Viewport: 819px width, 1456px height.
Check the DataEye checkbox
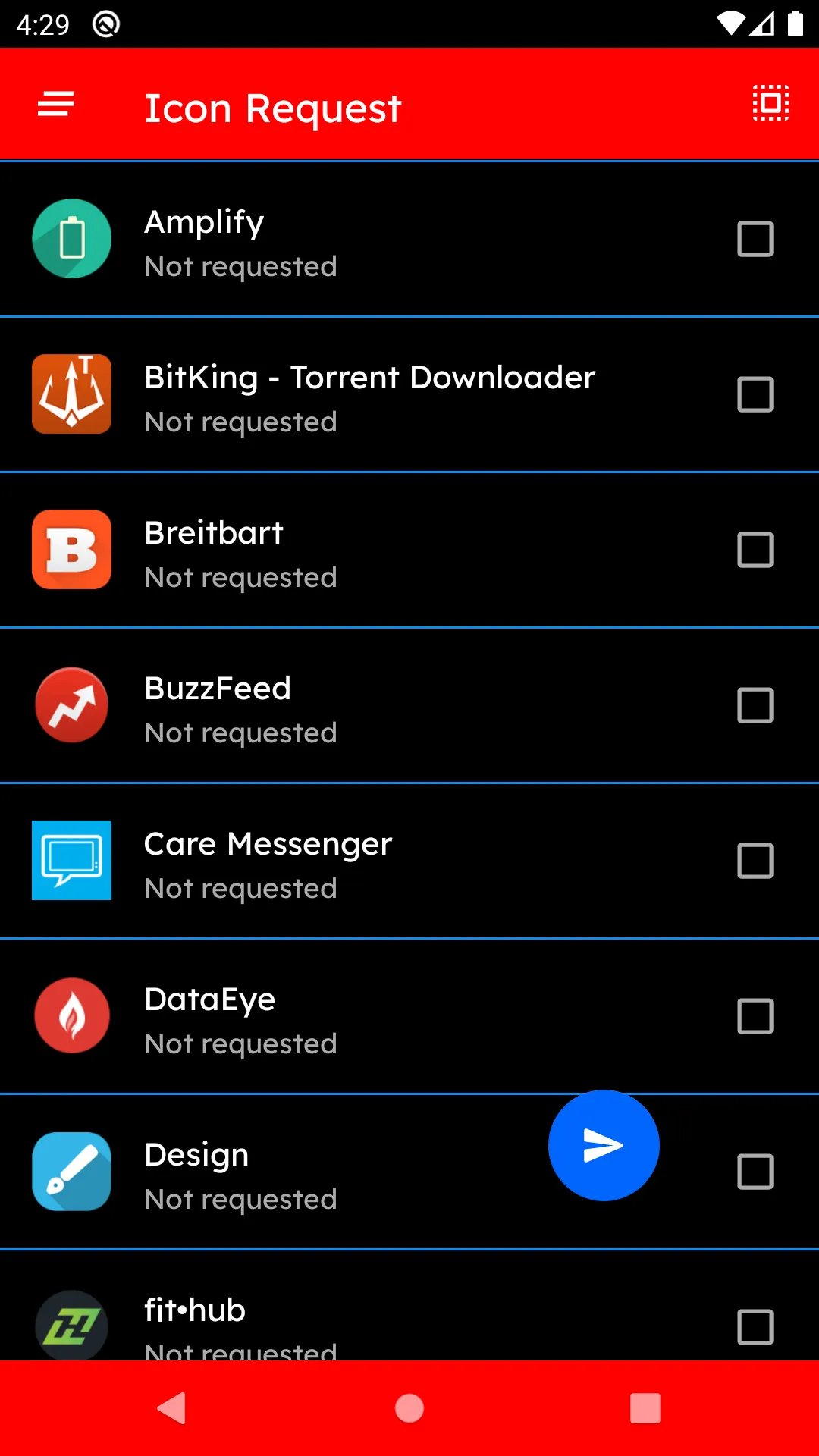coord(755,1016)
